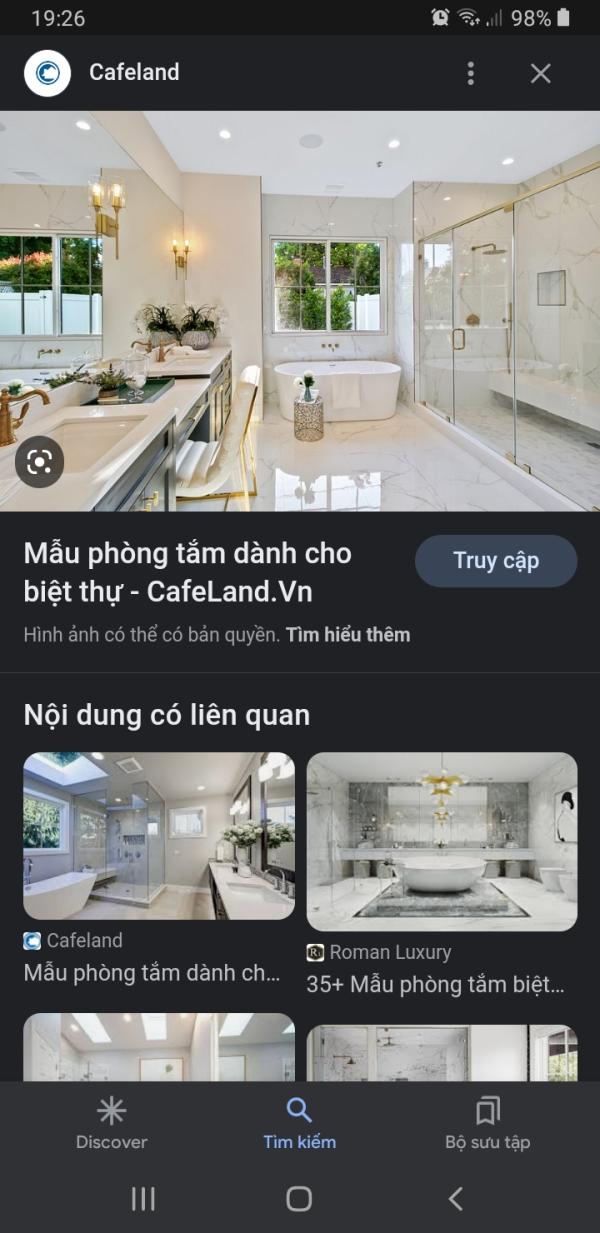Open the three-dot overflow menu

pyautogui.click(x=471, y=73)
